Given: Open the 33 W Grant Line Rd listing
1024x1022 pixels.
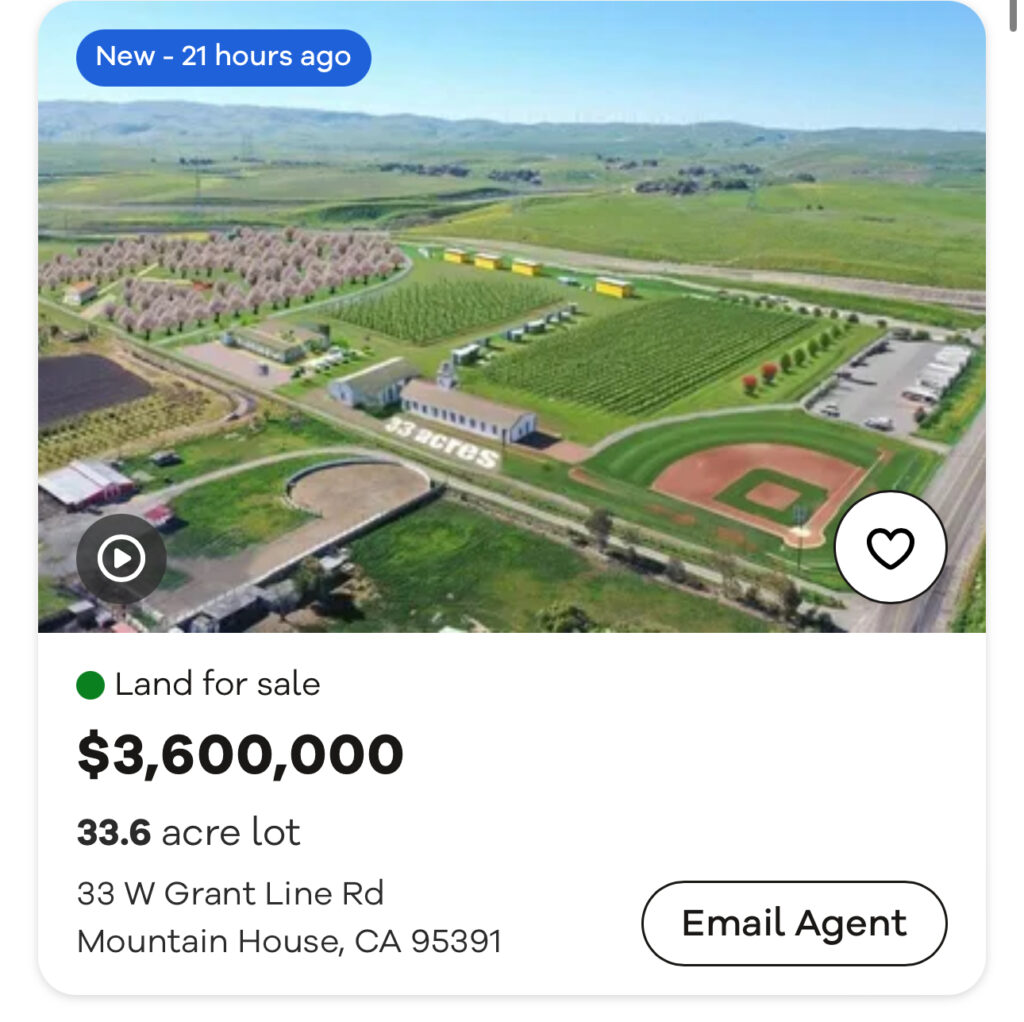Looking at the screenshot, I should pos(230,893).
